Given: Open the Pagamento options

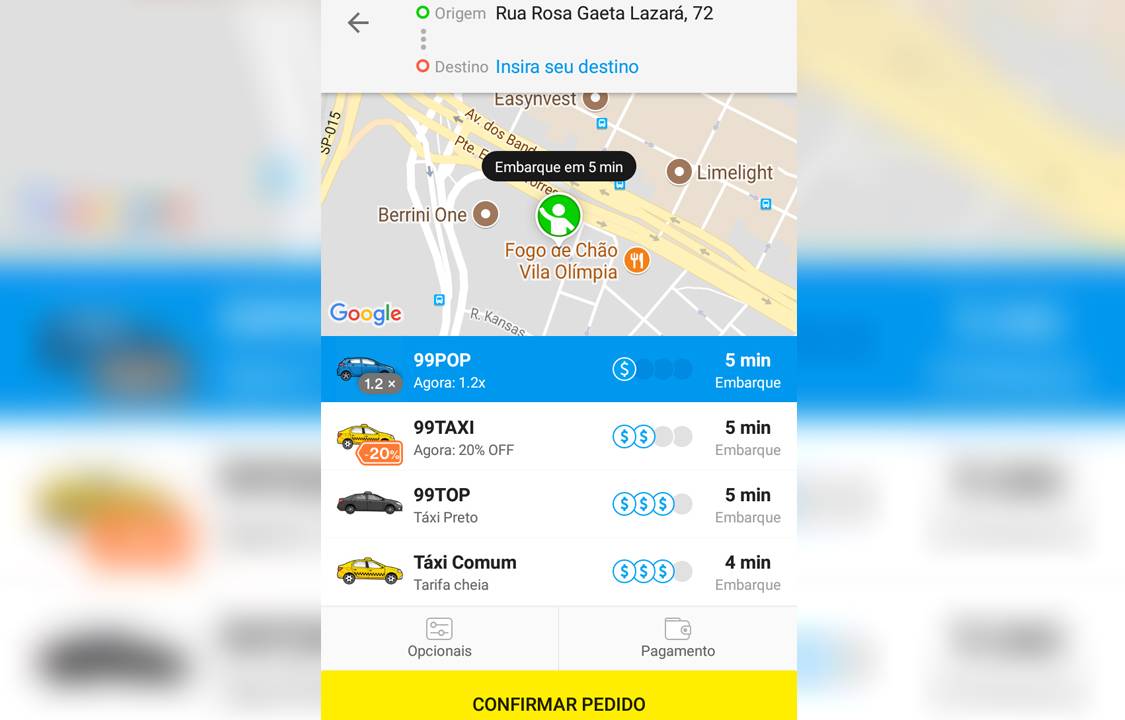Looking at the screenshot, I should click(678, 638).
